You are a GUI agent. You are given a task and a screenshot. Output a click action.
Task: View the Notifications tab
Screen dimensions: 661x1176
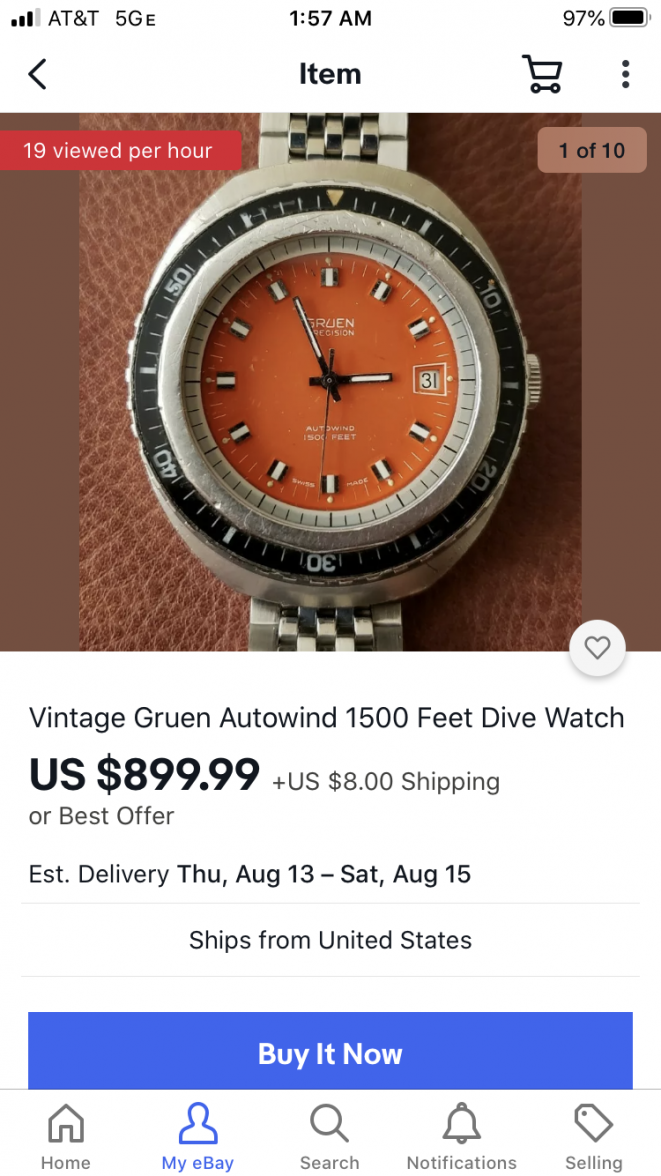click(461, 1136)
